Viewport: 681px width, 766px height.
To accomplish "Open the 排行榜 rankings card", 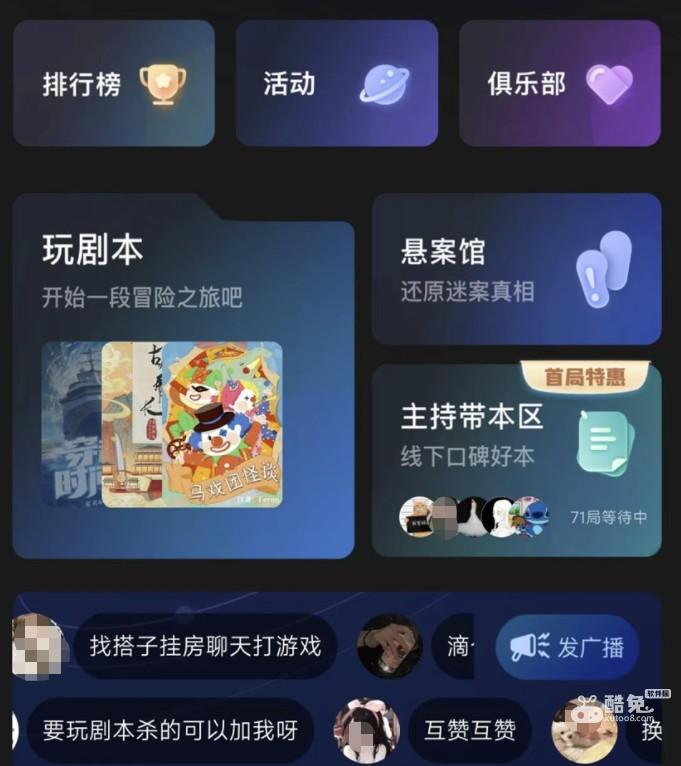I will point(113,84).
